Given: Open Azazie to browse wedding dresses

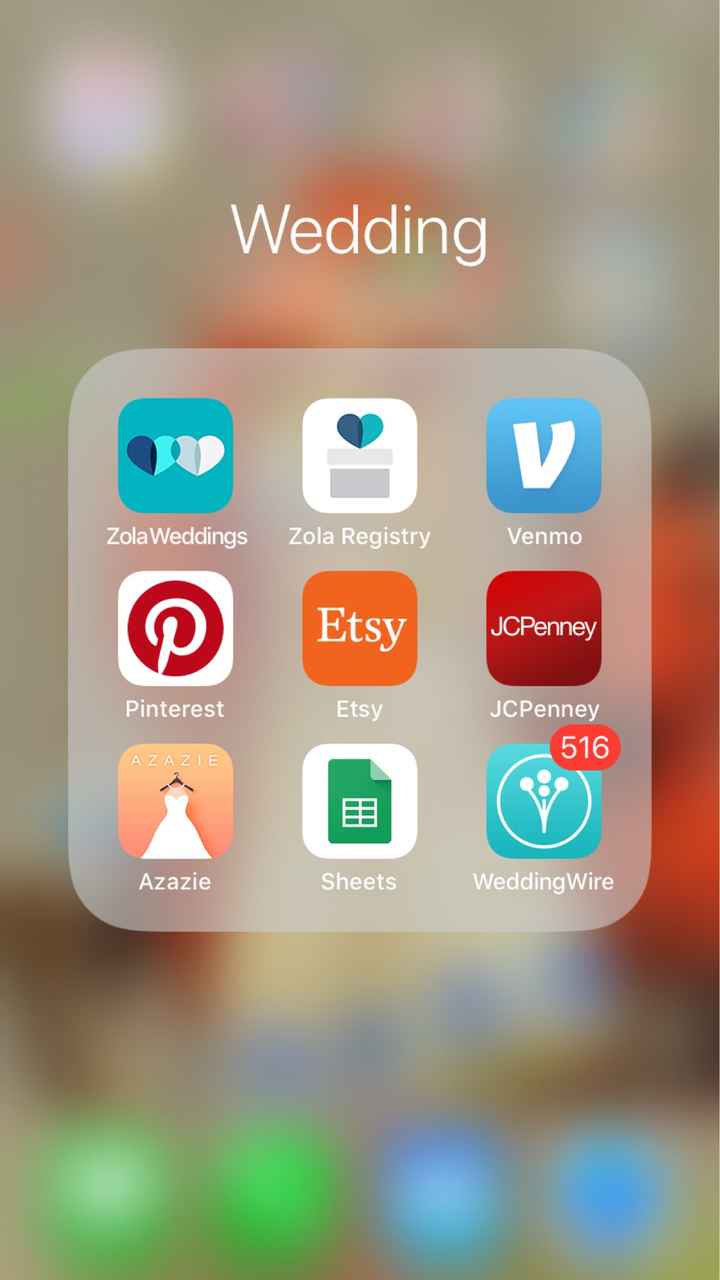Looking at the screenshot, I should (x=176, y=801).
